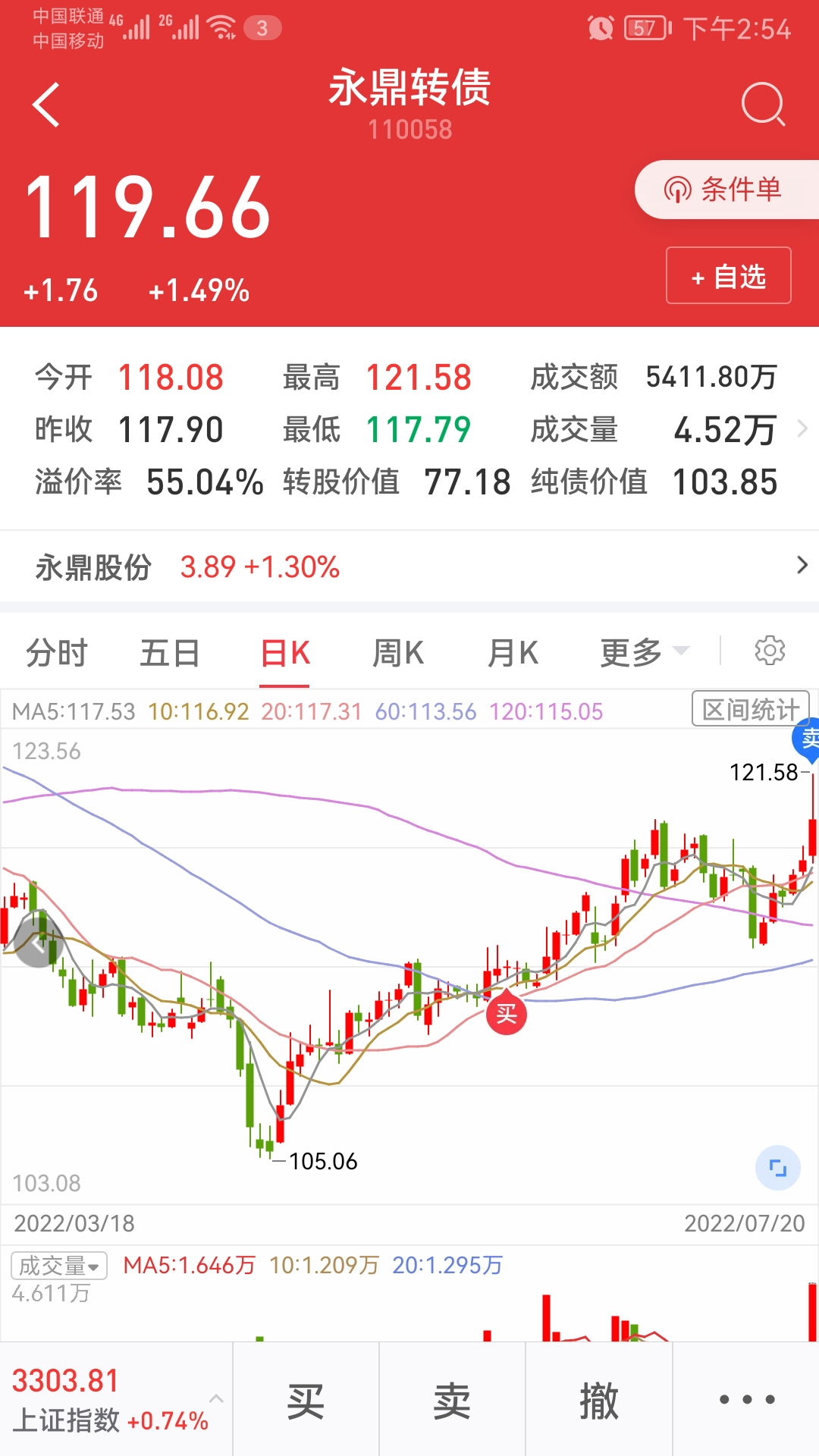This screenshot has width=819, height=1456.
Task: Tap the 卖 sell button in bottom bar
Action: (452, 1400)
